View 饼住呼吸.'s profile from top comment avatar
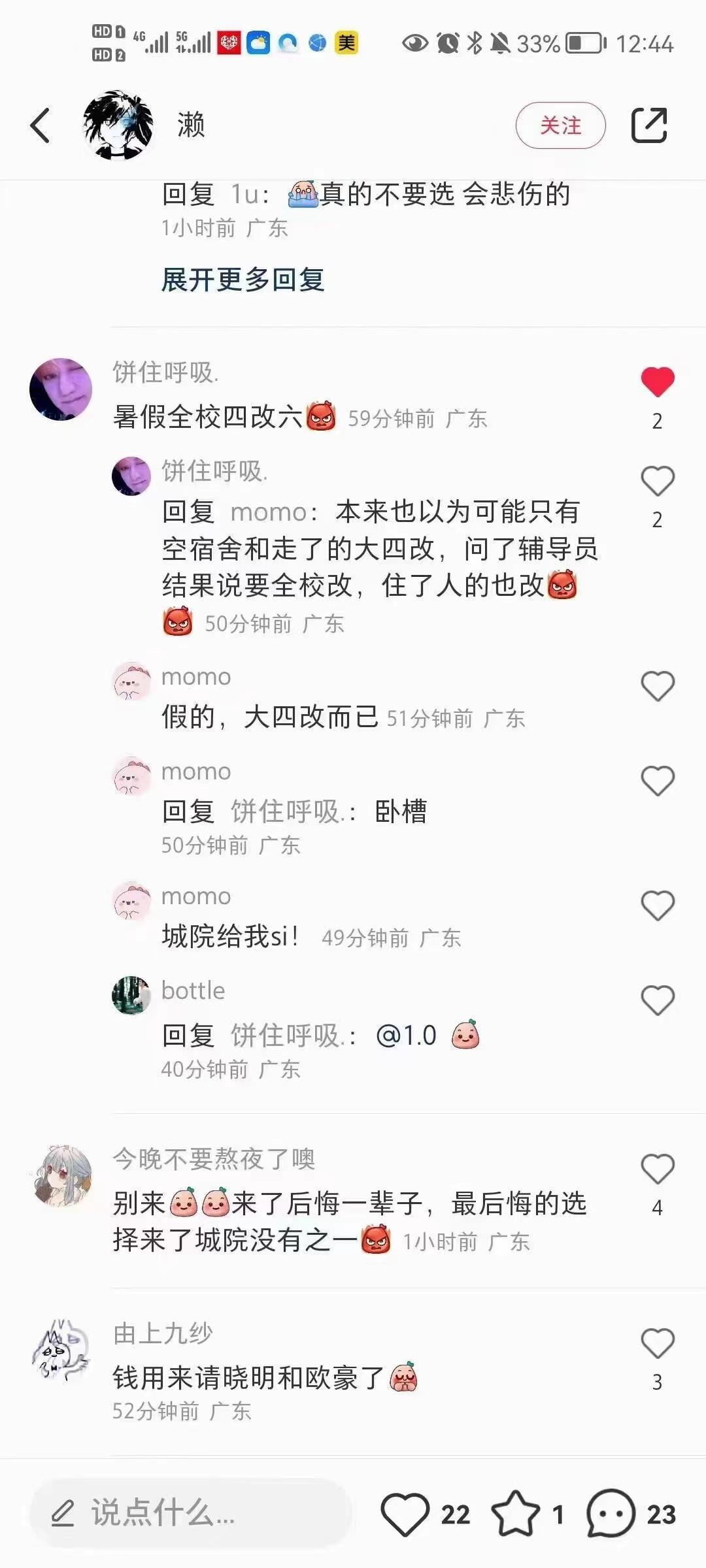This screenshot has width=706, height=1568. 61,389
